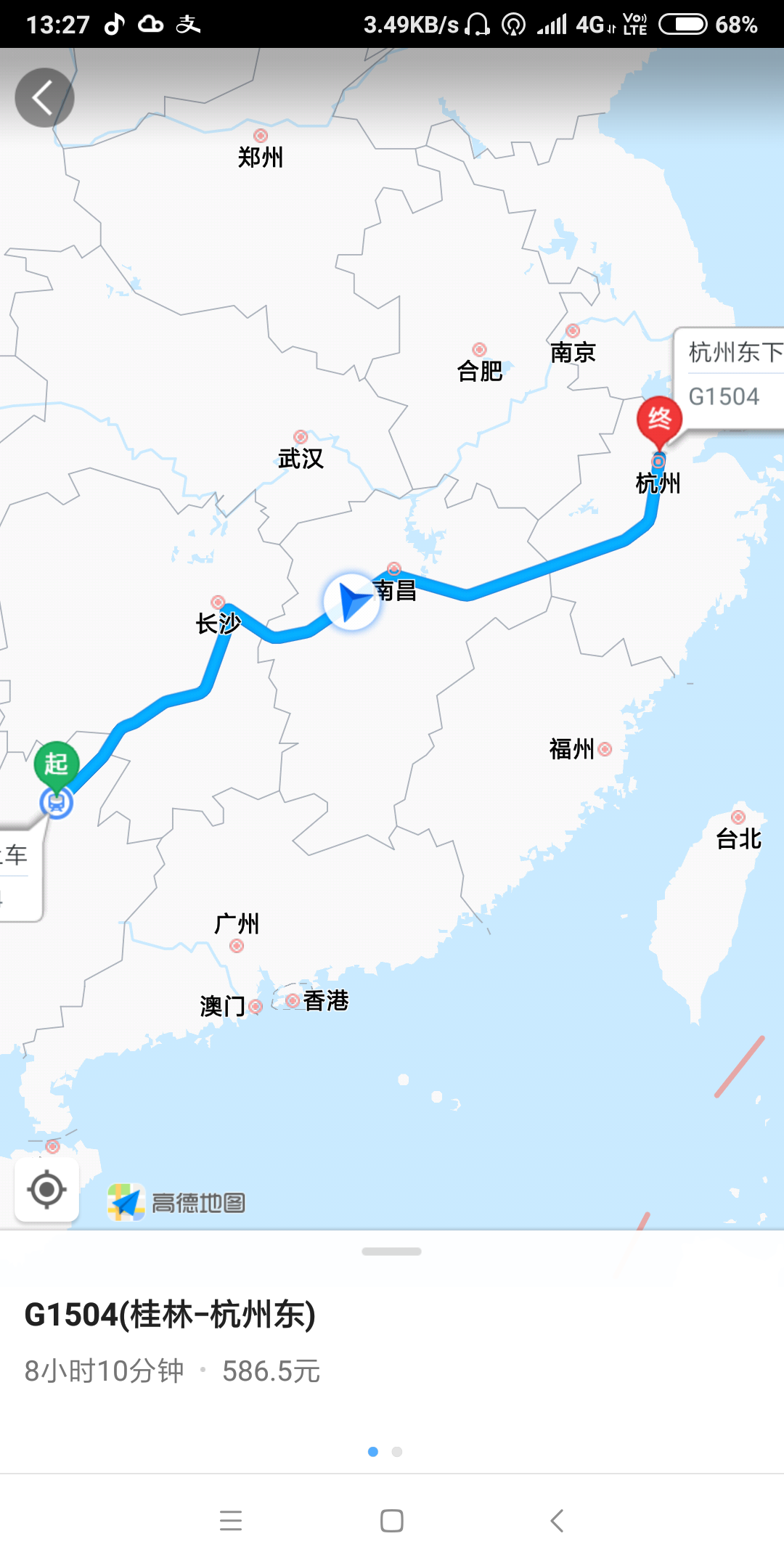This screenshot has height=1568, width=784.
Task: Tap the green start marker
Action: pyautogui.click(x=57, y=764)
